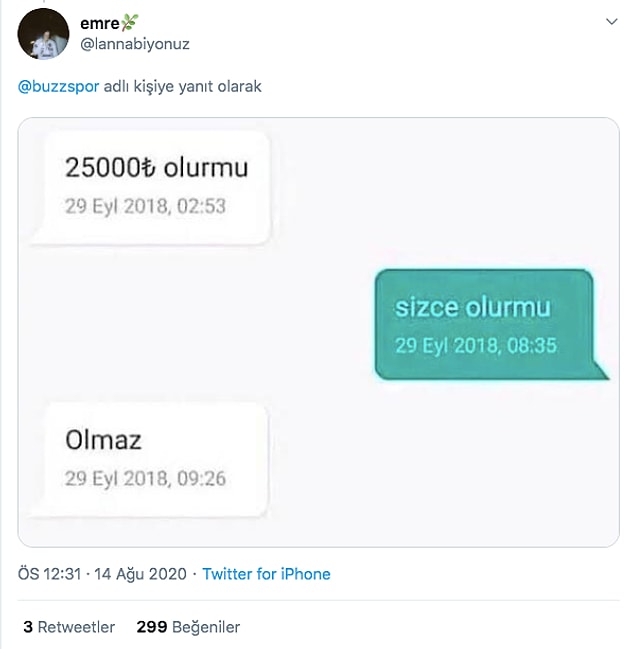Open the tweet options chevron

tap(611, 22)
